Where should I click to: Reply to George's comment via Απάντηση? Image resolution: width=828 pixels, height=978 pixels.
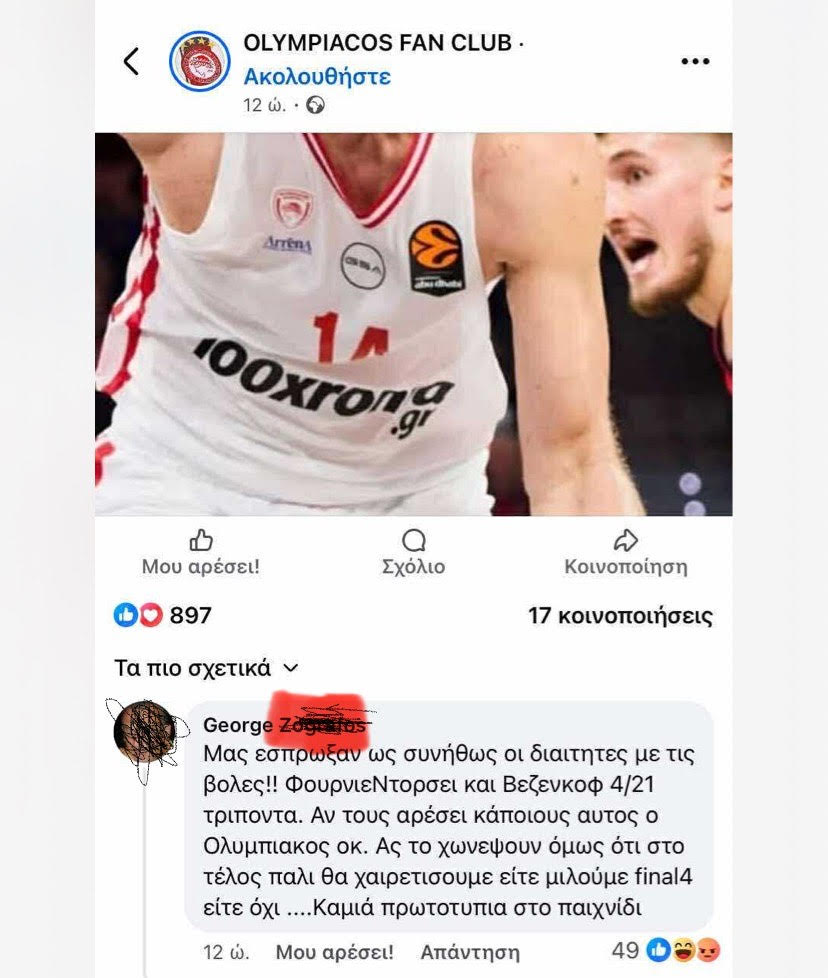tap(470, 951)
